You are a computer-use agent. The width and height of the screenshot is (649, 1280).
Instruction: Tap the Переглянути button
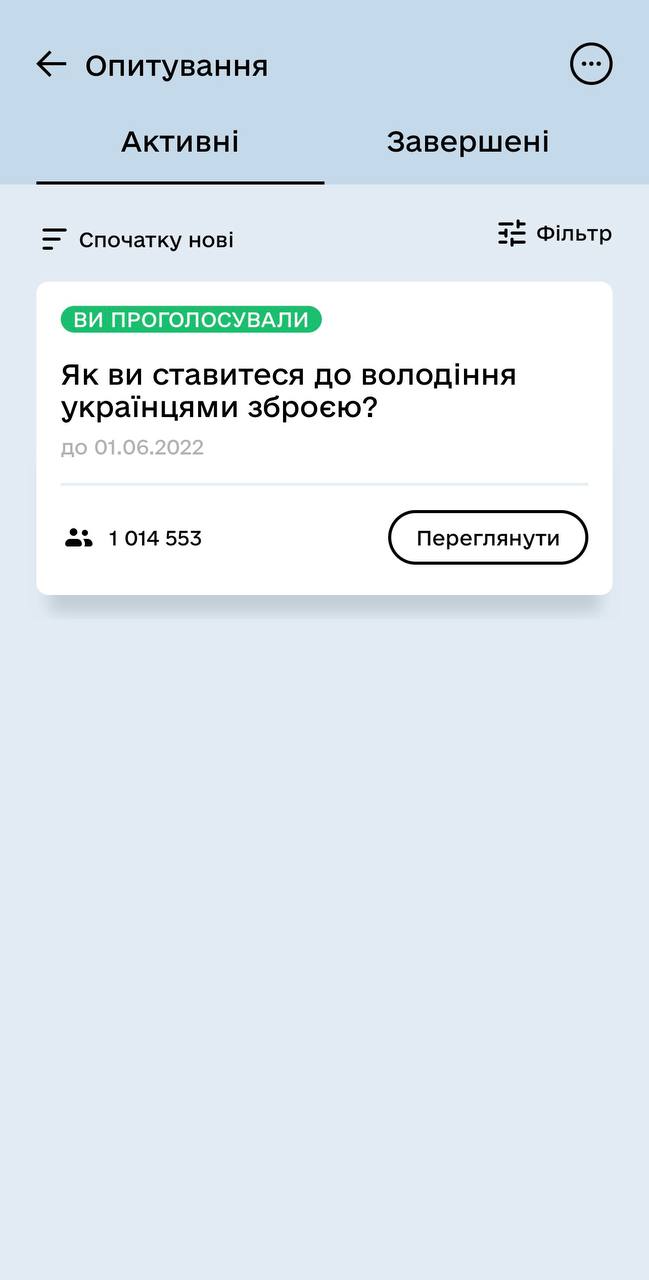click(x=487, y=538)
